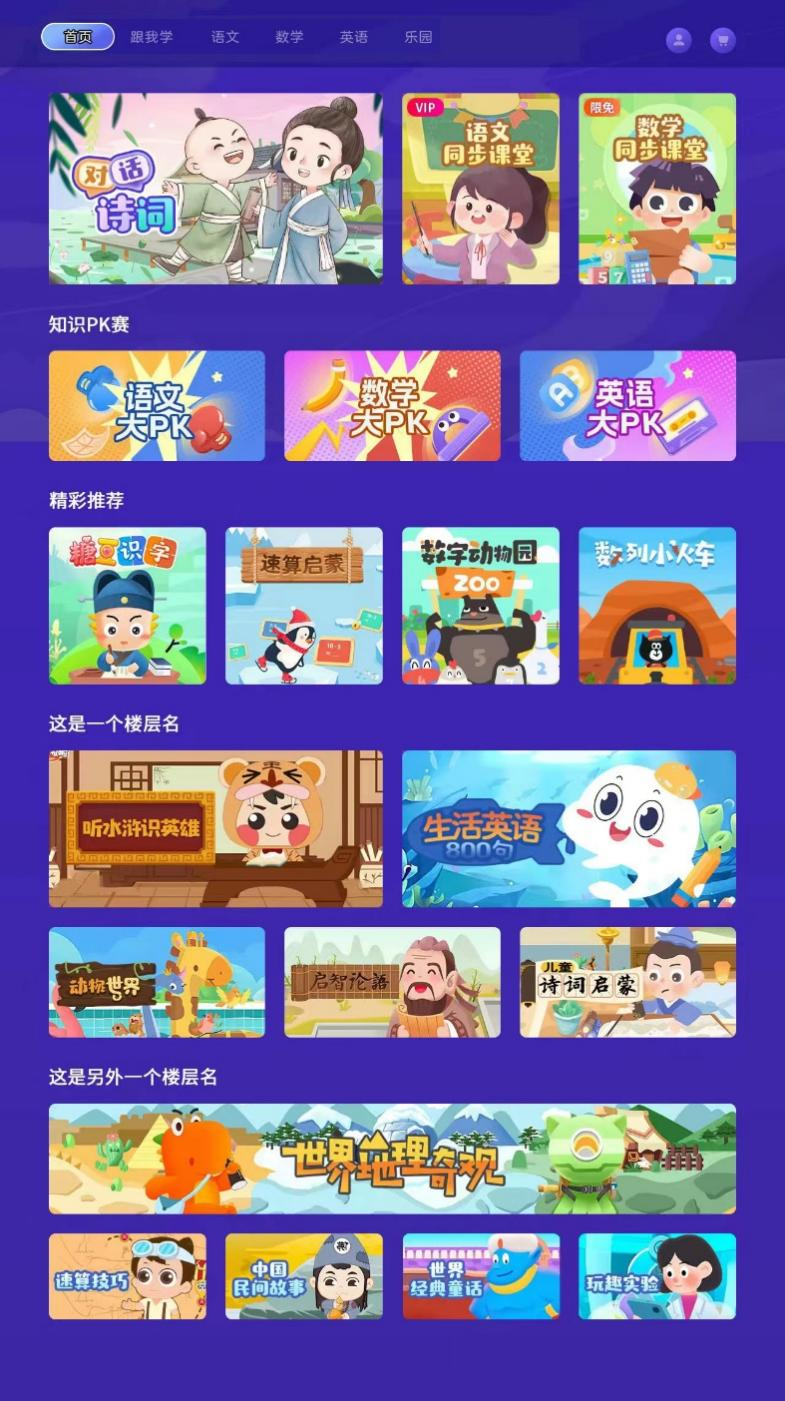Open the VIP 语文同步课堂 card
The width and height of the screenshot is (785, 1401).
481,189
